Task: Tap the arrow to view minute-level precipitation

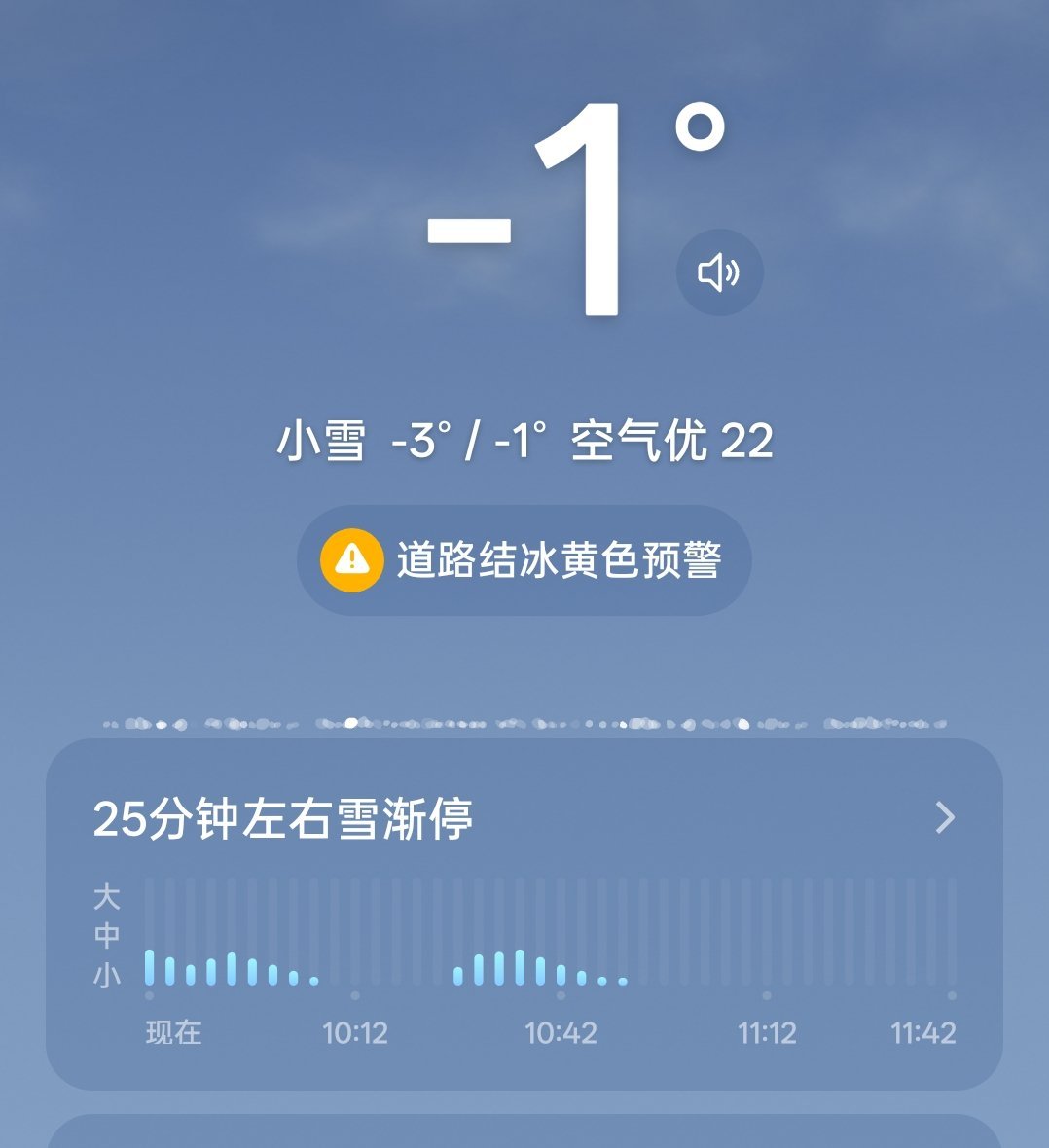Action: pyautogui.click(x=942, y=818)
